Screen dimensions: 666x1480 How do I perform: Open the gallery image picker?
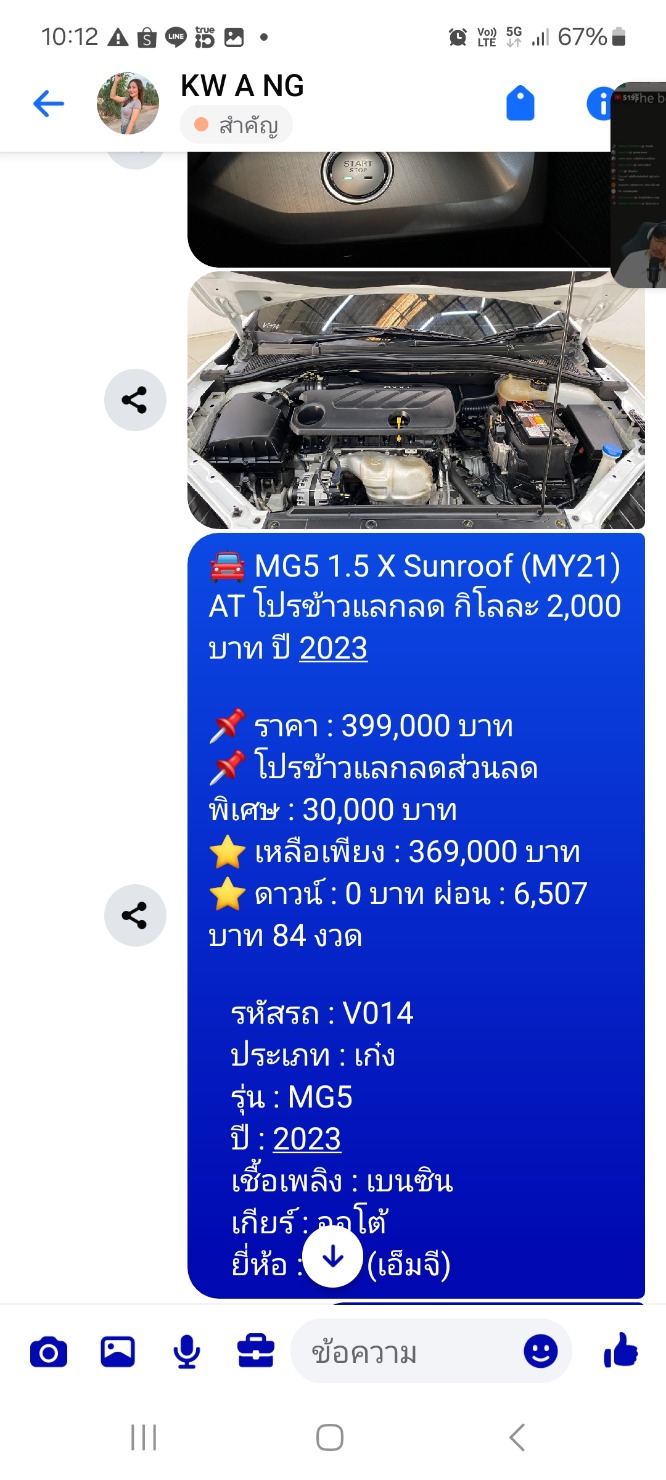(x=118, y=1352)
